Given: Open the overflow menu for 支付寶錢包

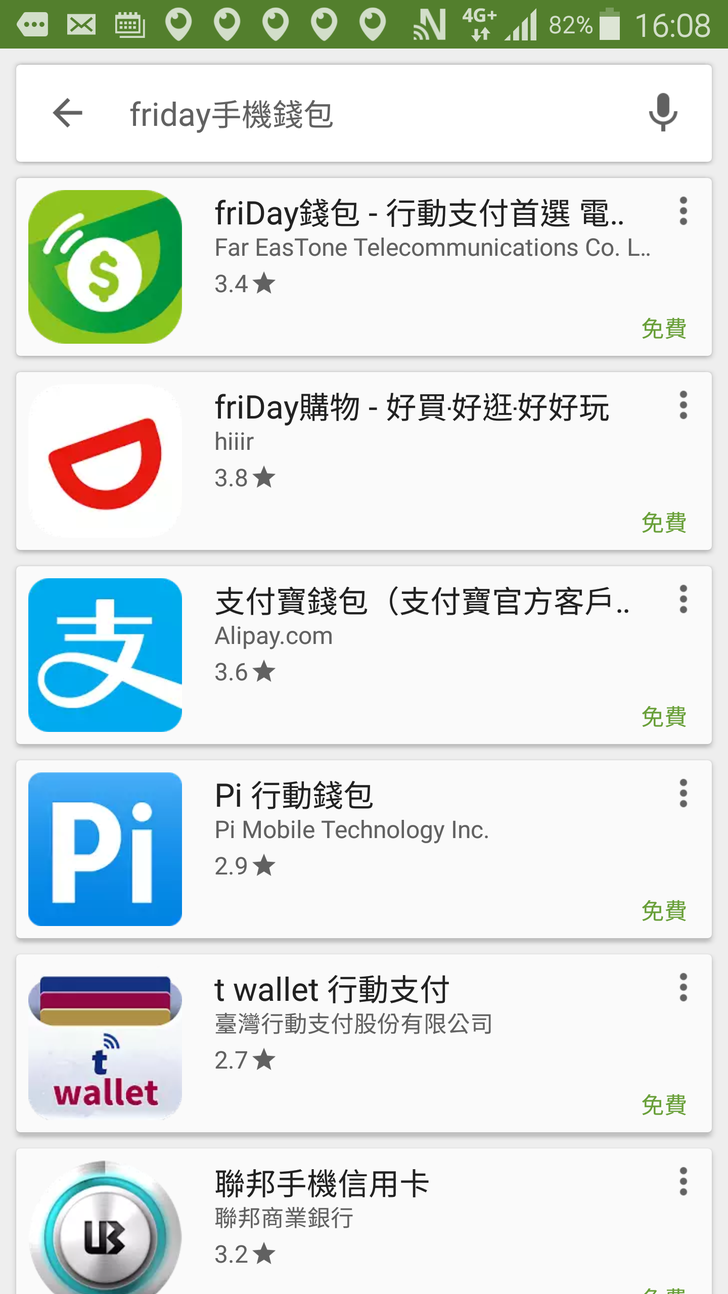Looking at the screenshot, I should (683, 599).
